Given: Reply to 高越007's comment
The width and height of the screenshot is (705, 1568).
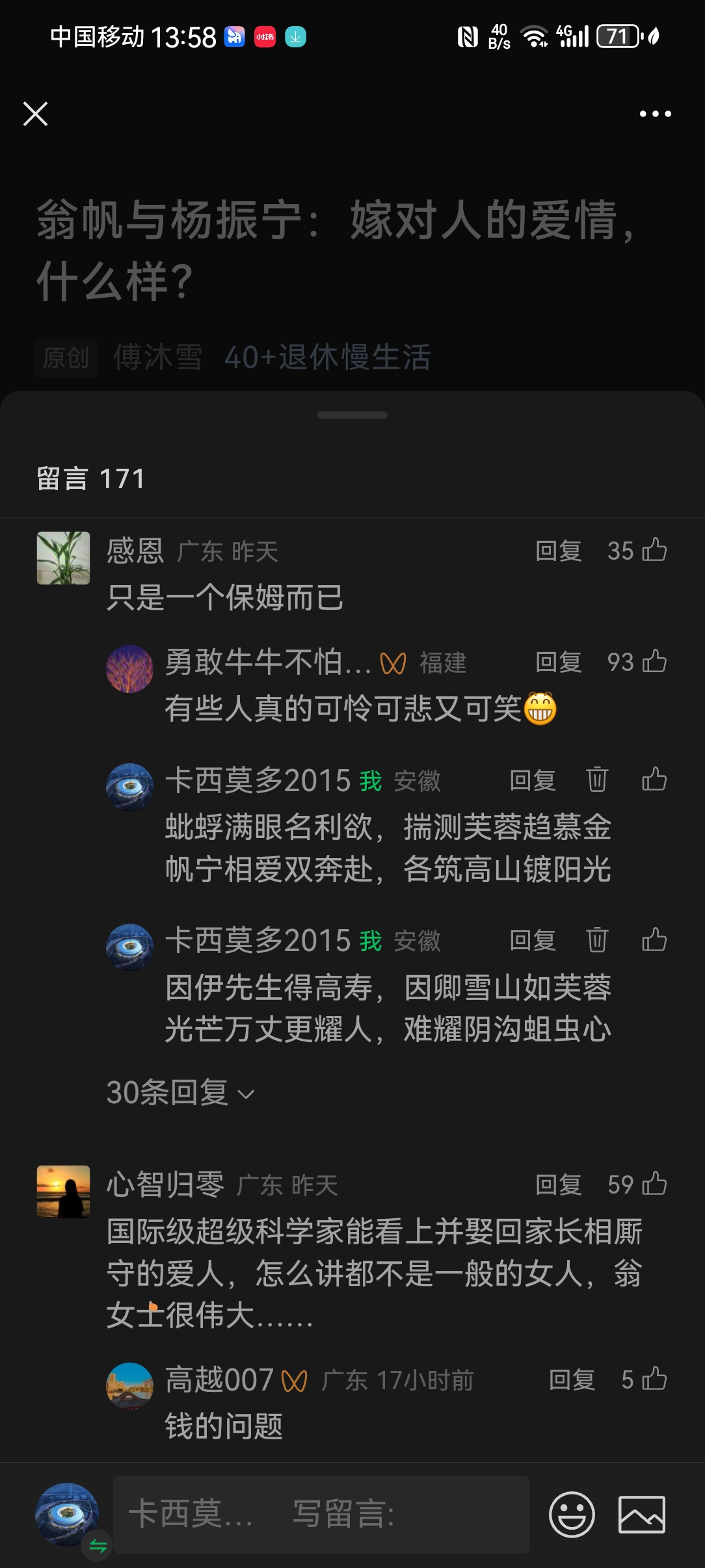Looking at the screenshot, I should 572,1379.
